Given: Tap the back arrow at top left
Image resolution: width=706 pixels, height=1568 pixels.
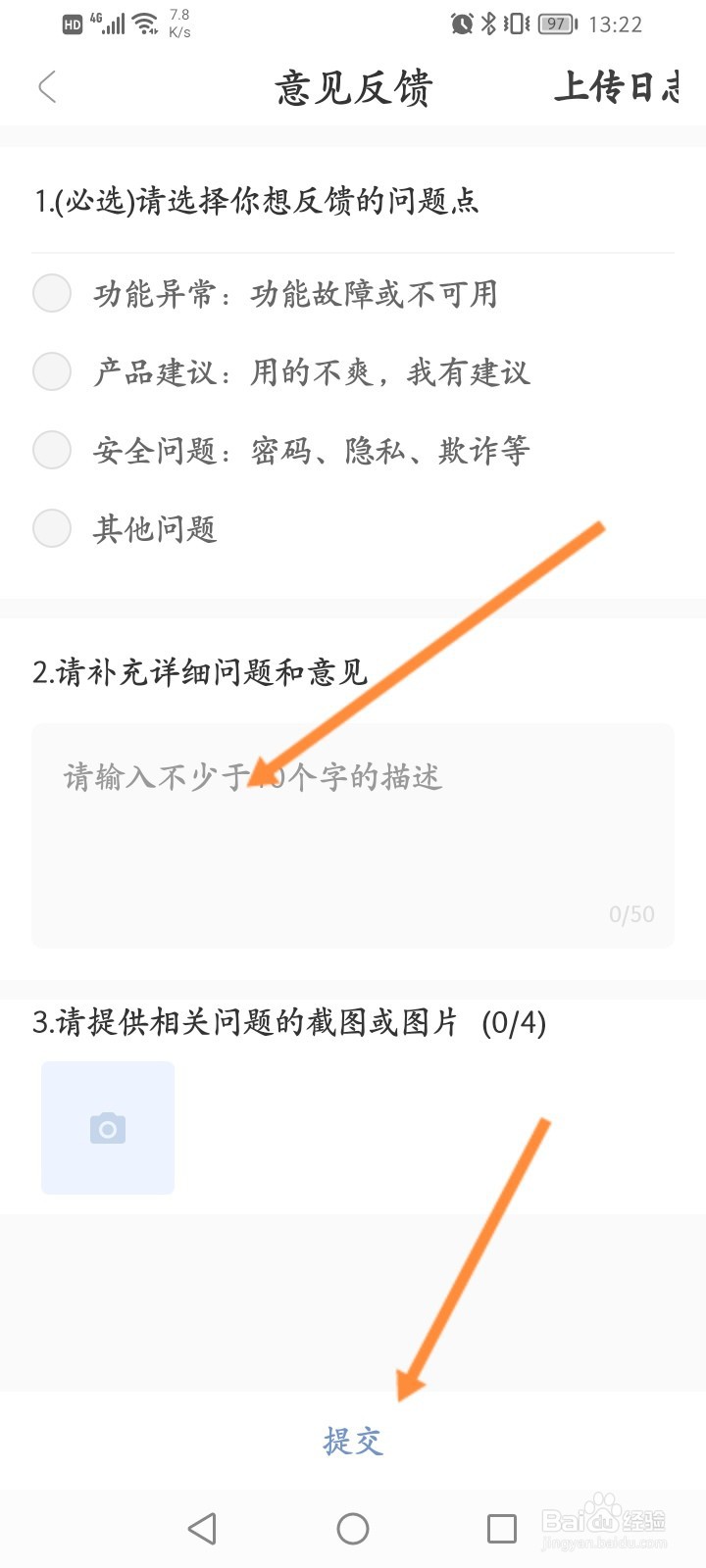Looking at the screenshot, I should pos(48,87).
